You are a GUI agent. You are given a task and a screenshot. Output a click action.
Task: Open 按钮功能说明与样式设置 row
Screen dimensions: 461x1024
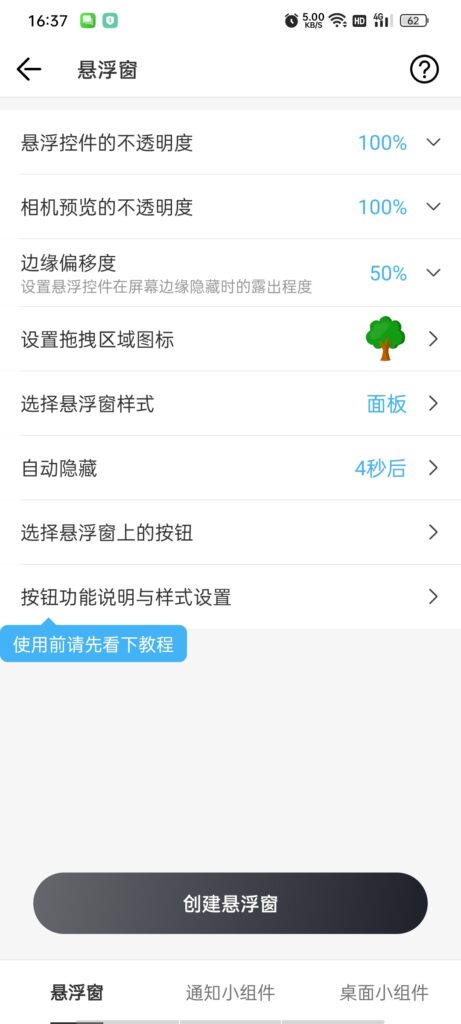[x=230, y=597]
